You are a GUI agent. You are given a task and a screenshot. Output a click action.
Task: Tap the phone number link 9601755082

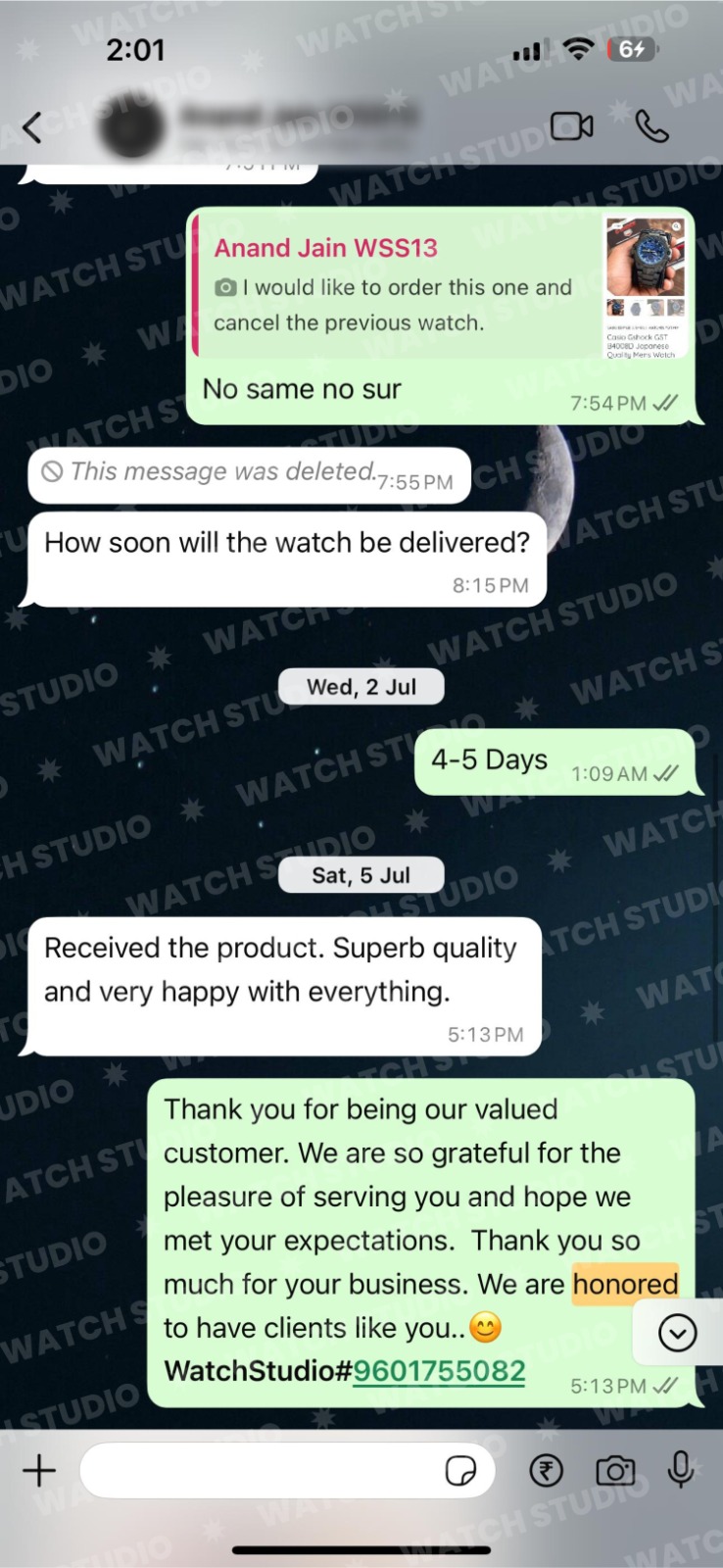pyautogui.click(x=439, y=1370)
